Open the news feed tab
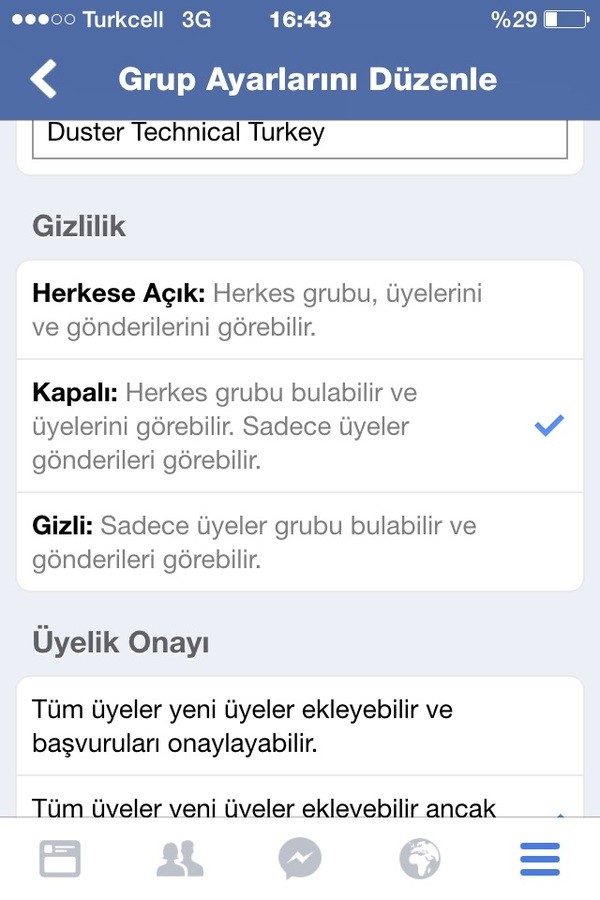The height and width of the screenshot is (900, 600). pos(60,858)
